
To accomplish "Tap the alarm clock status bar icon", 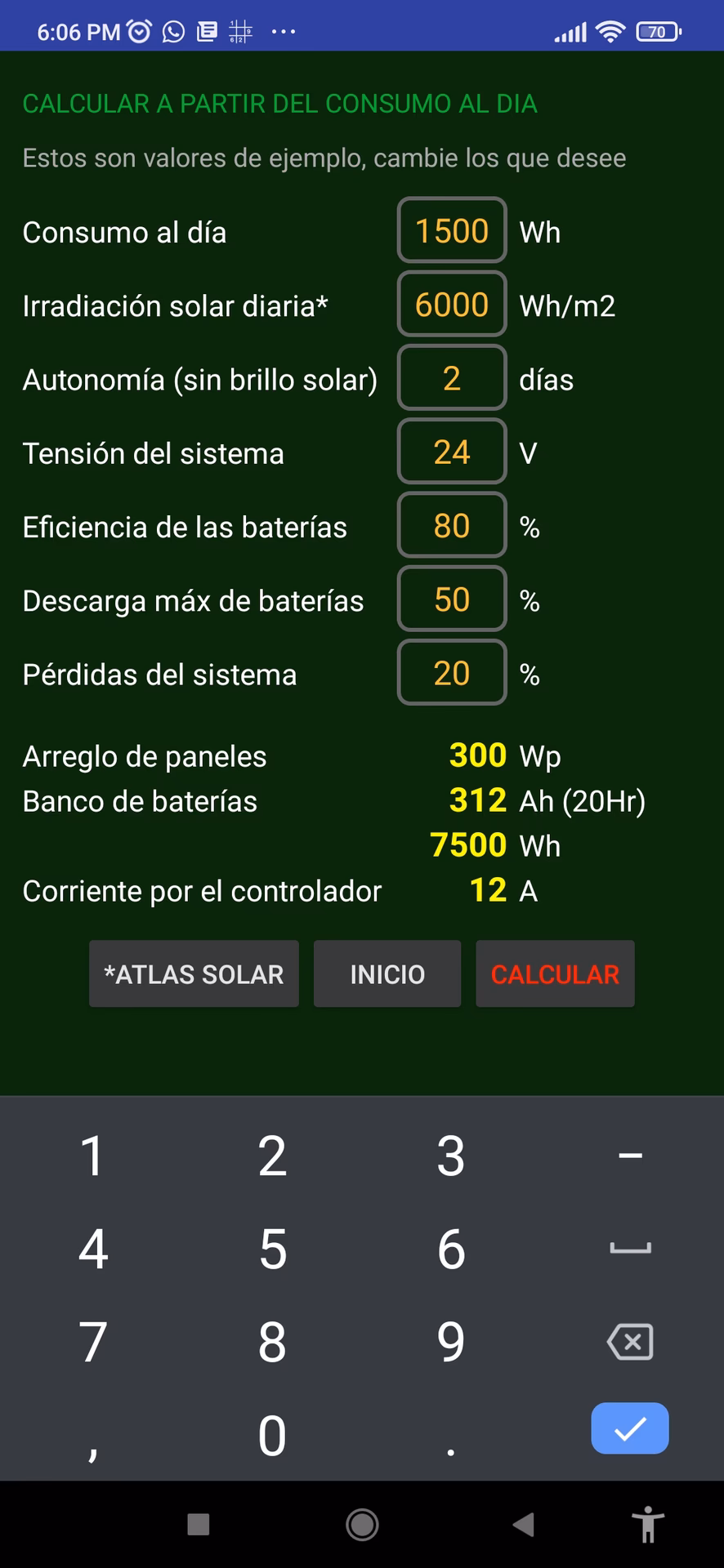I will (x=139, y=31).
